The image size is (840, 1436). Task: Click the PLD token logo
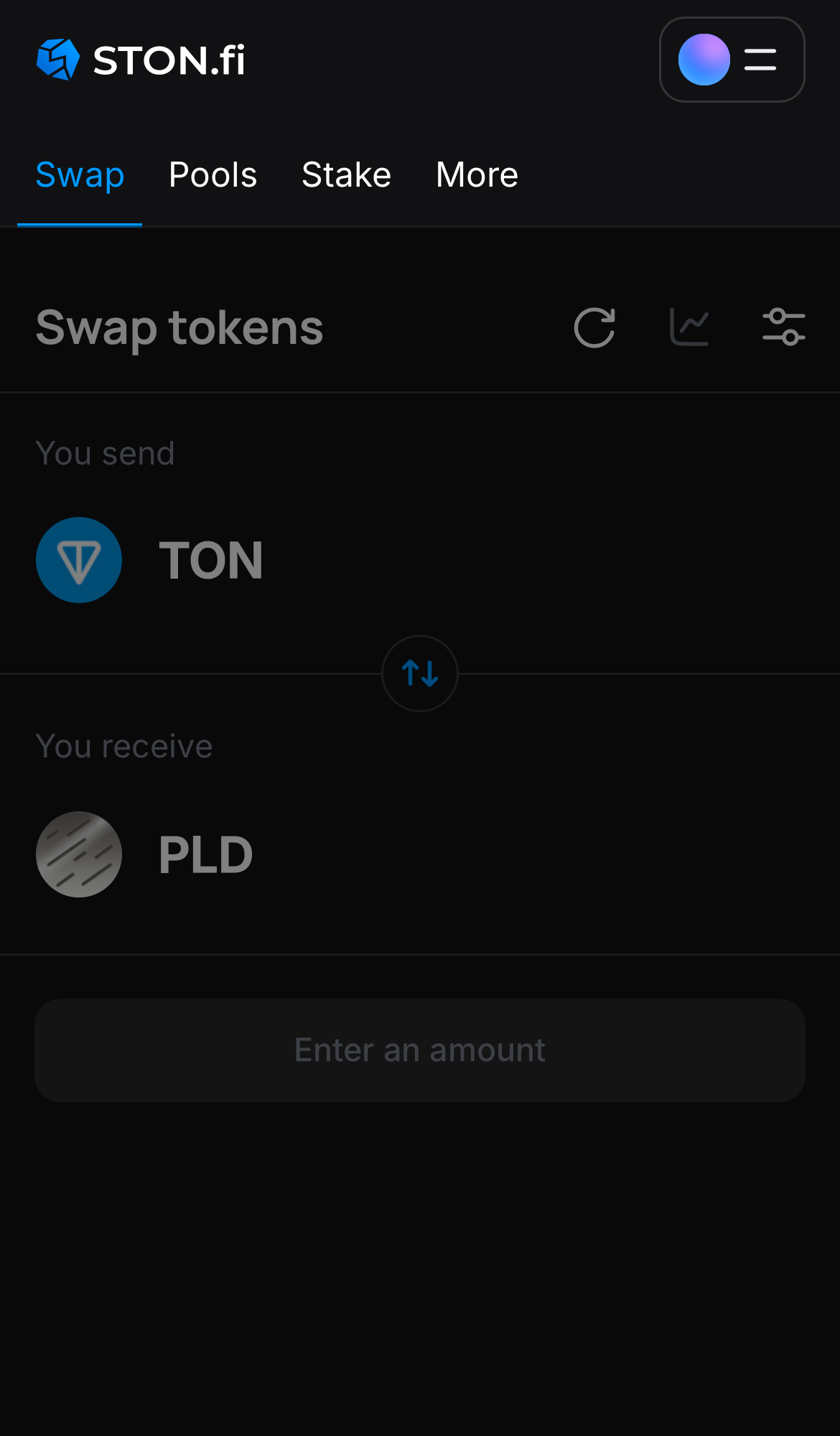[79, 854]
